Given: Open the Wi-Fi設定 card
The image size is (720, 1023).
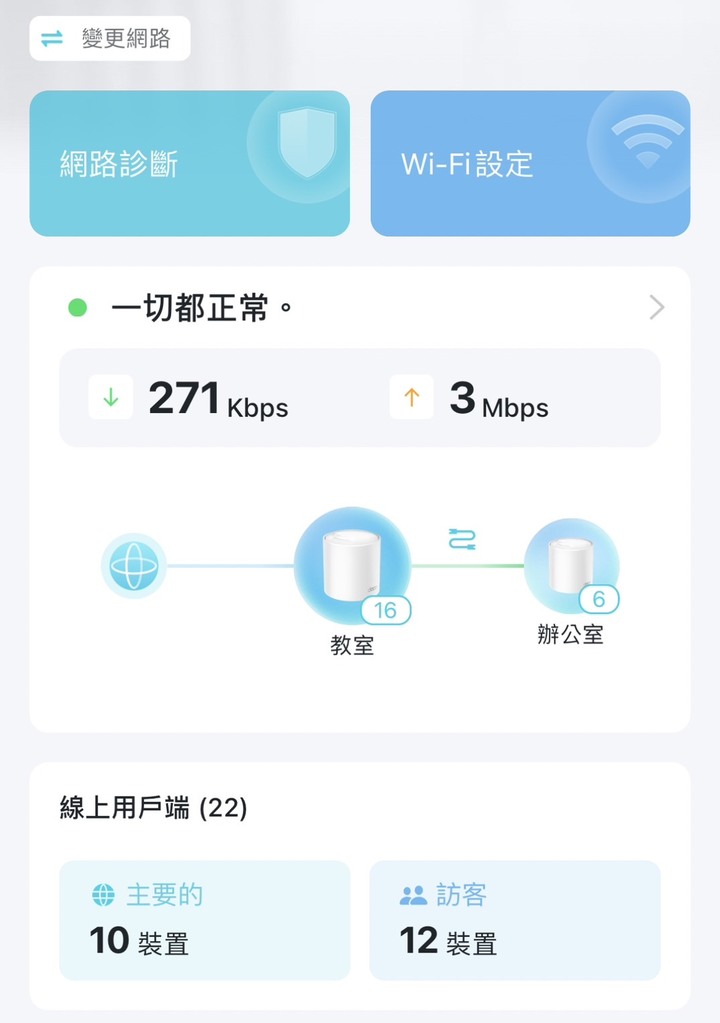Looking at the screenshot, I should [530, 163].
